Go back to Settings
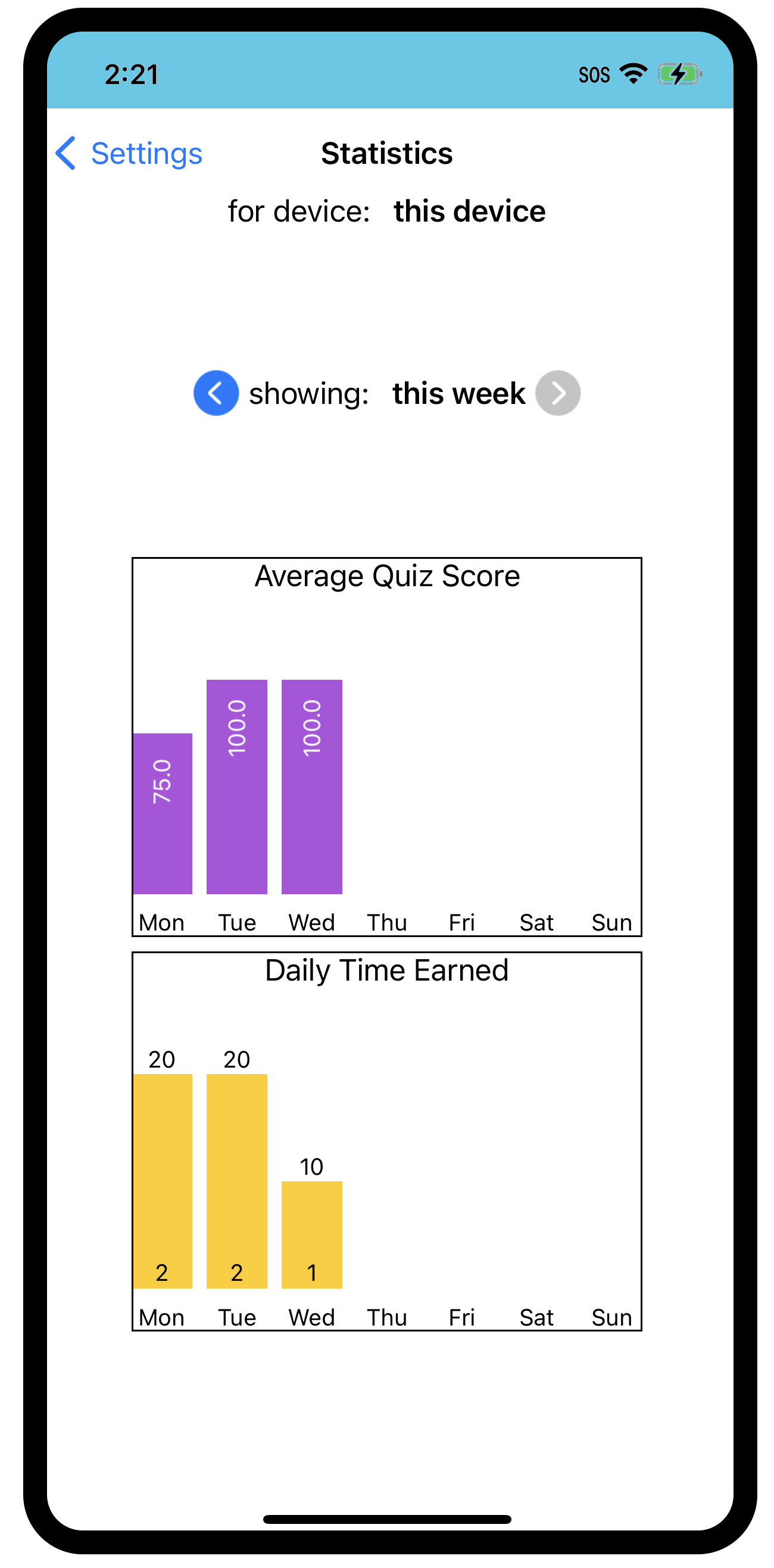774x1568 pixels. (129, 153)
